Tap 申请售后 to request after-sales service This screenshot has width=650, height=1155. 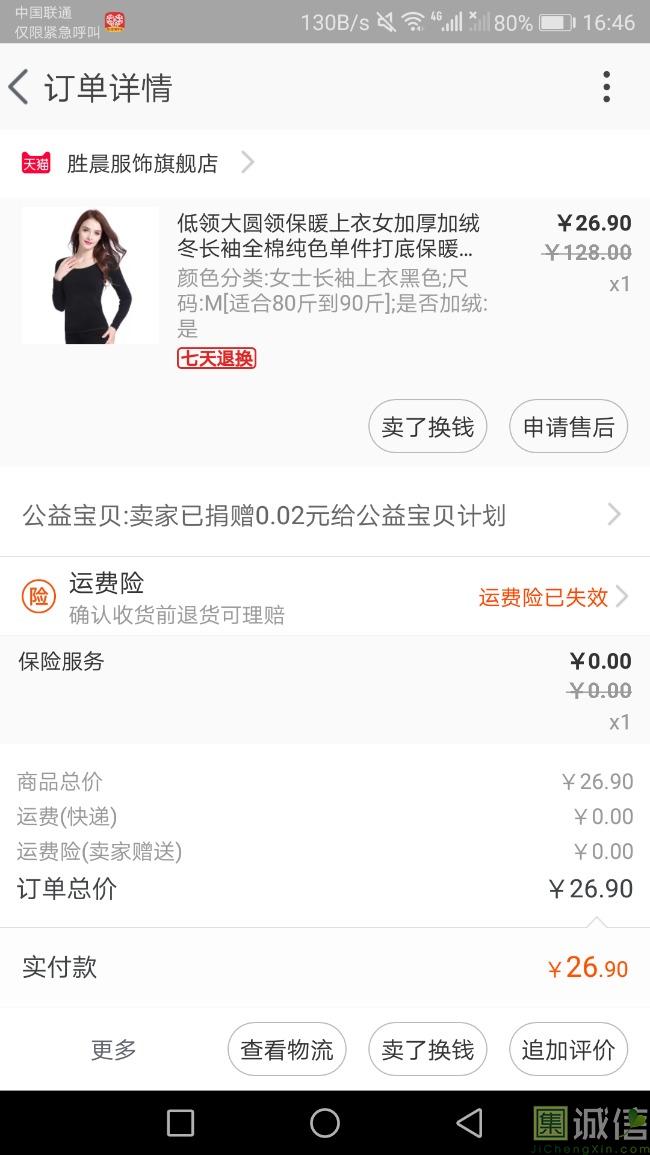568,427
